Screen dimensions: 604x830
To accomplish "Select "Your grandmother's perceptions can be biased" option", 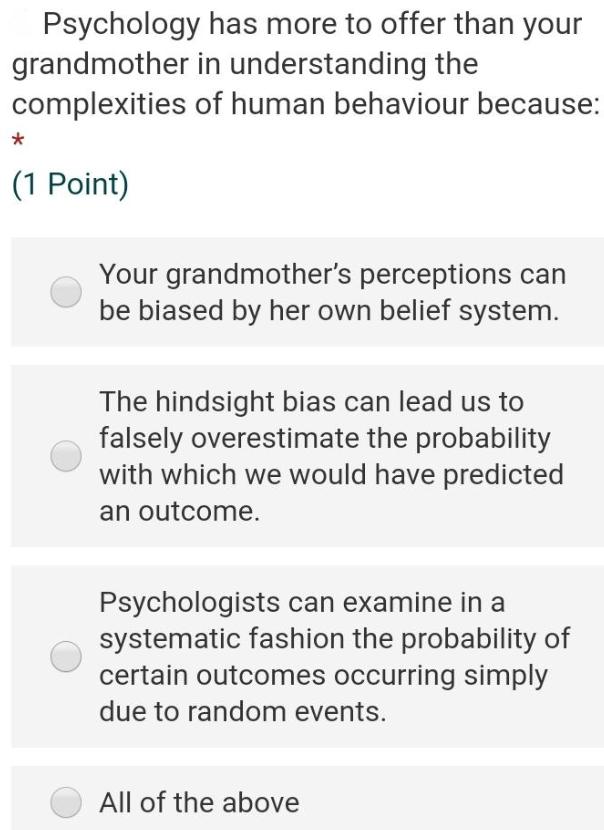I will pyautogui.click(x=66, y=291).
